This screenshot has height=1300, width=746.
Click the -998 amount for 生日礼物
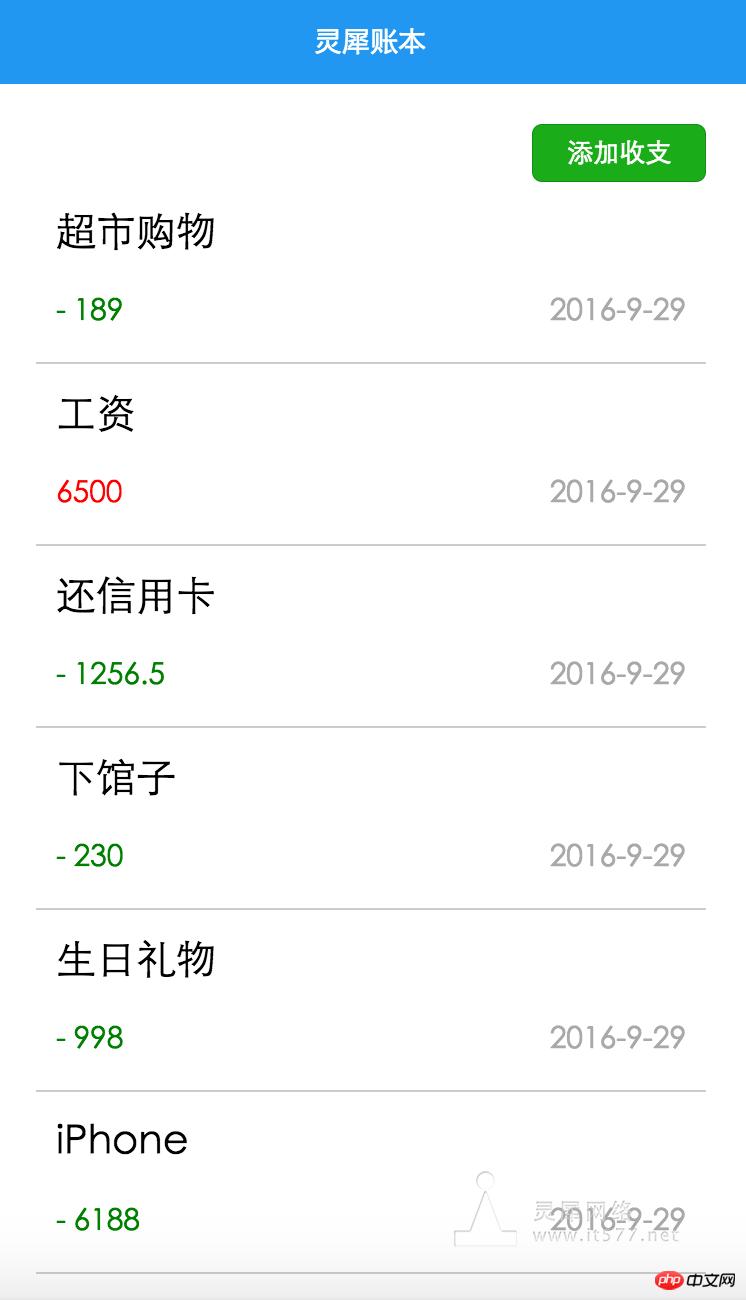[90, 1038]
